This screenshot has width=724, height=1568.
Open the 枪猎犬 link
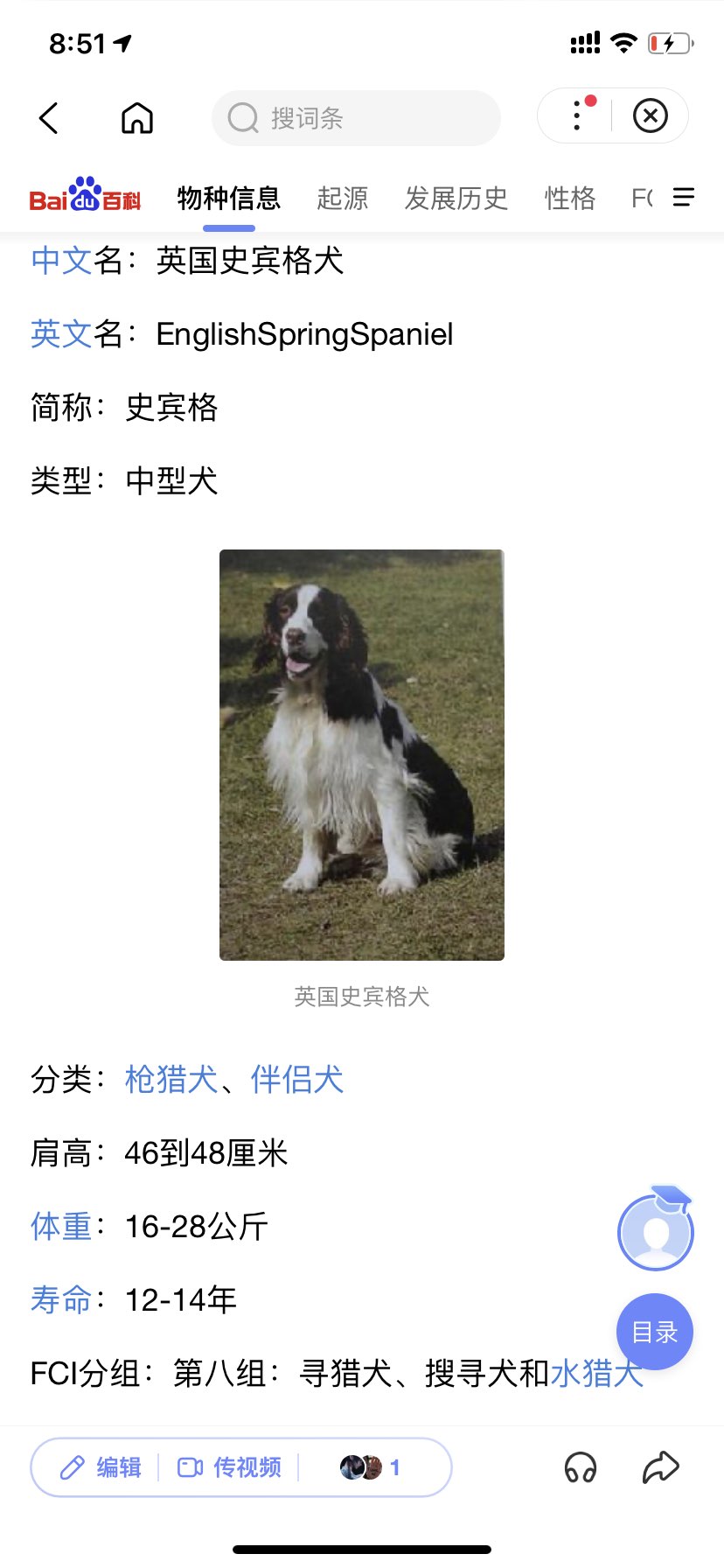tap(171, 1080)
